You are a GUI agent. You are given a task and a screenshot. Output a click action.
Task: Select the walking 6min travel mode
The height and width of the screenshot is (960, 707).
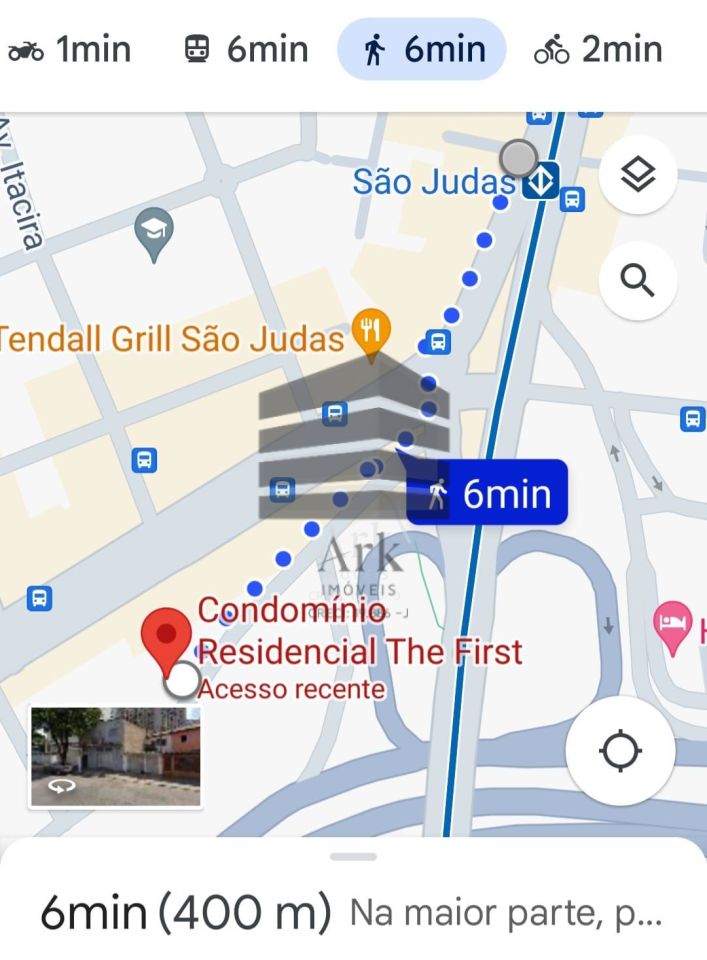pyautogui.click(x=422, y=49)
